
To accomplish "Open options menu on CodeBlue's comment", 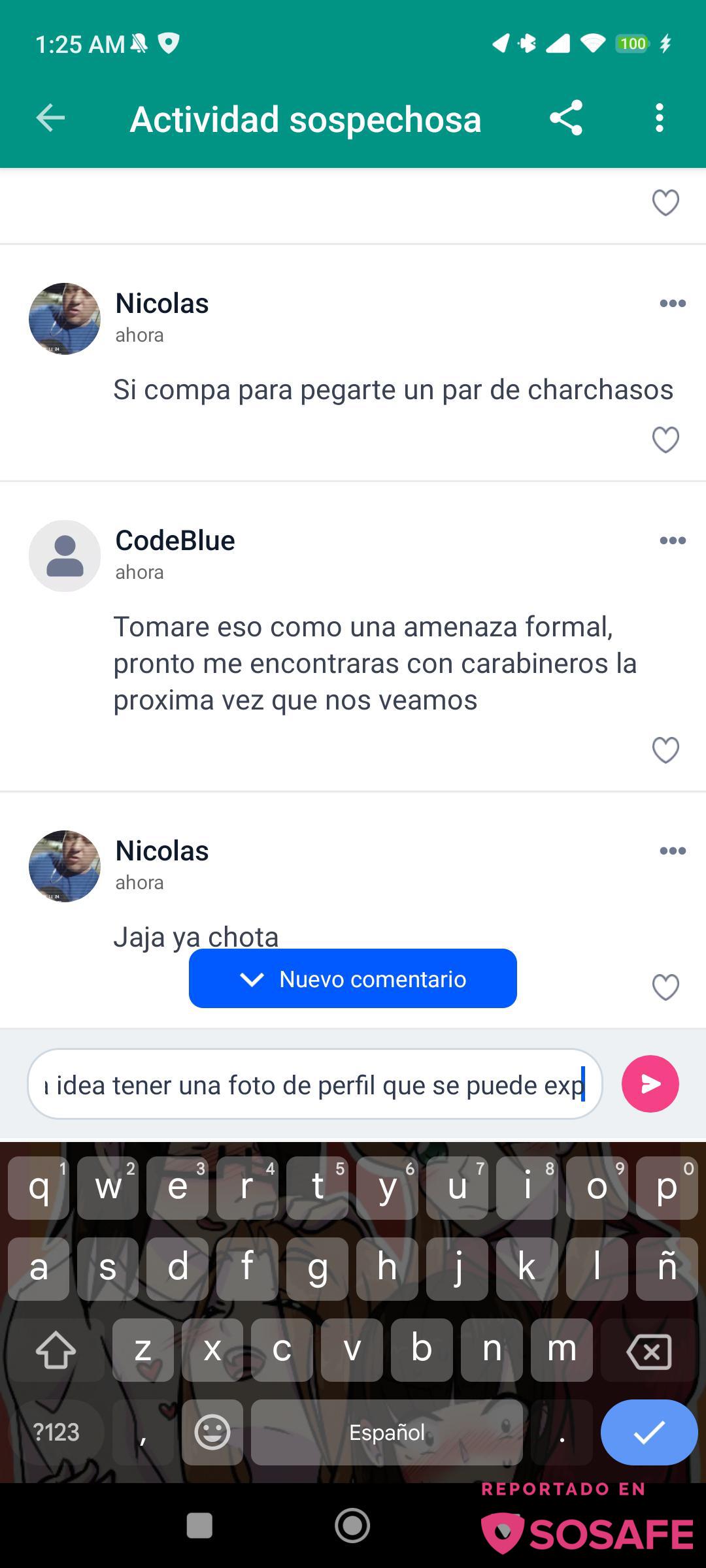I will 673,540.
